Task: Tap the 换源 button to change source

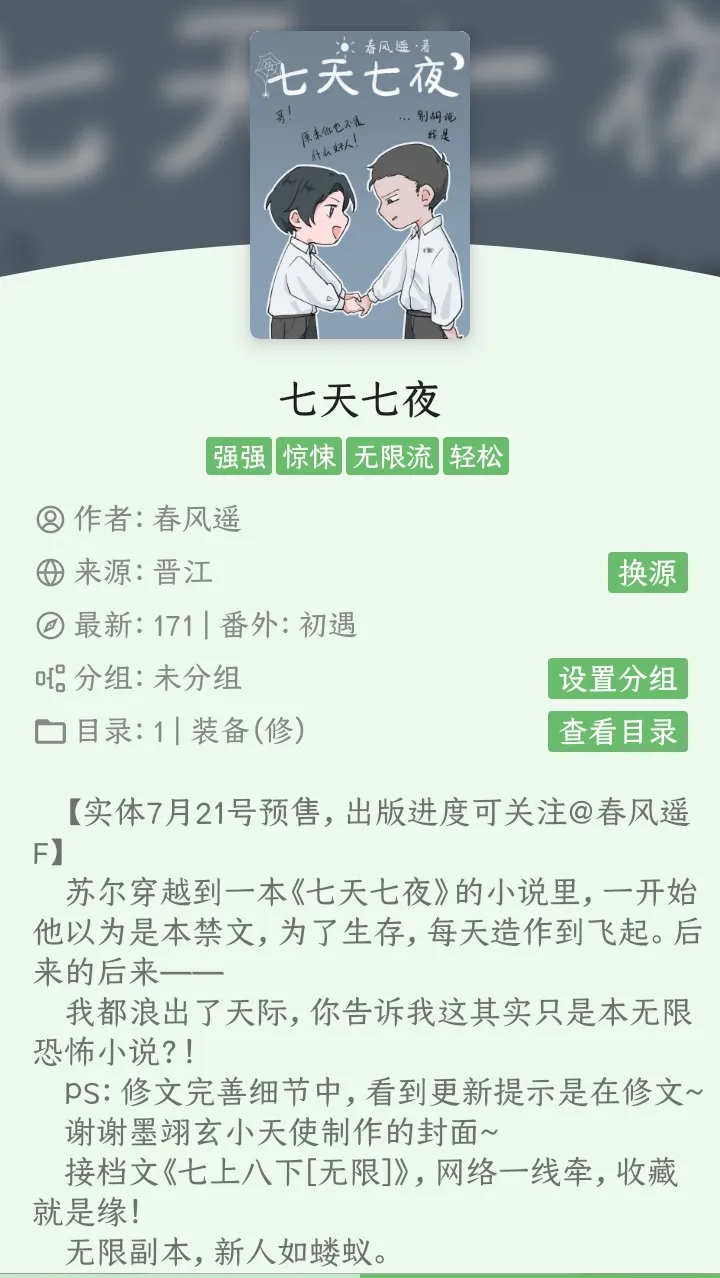Action: [x=647, y=573]
